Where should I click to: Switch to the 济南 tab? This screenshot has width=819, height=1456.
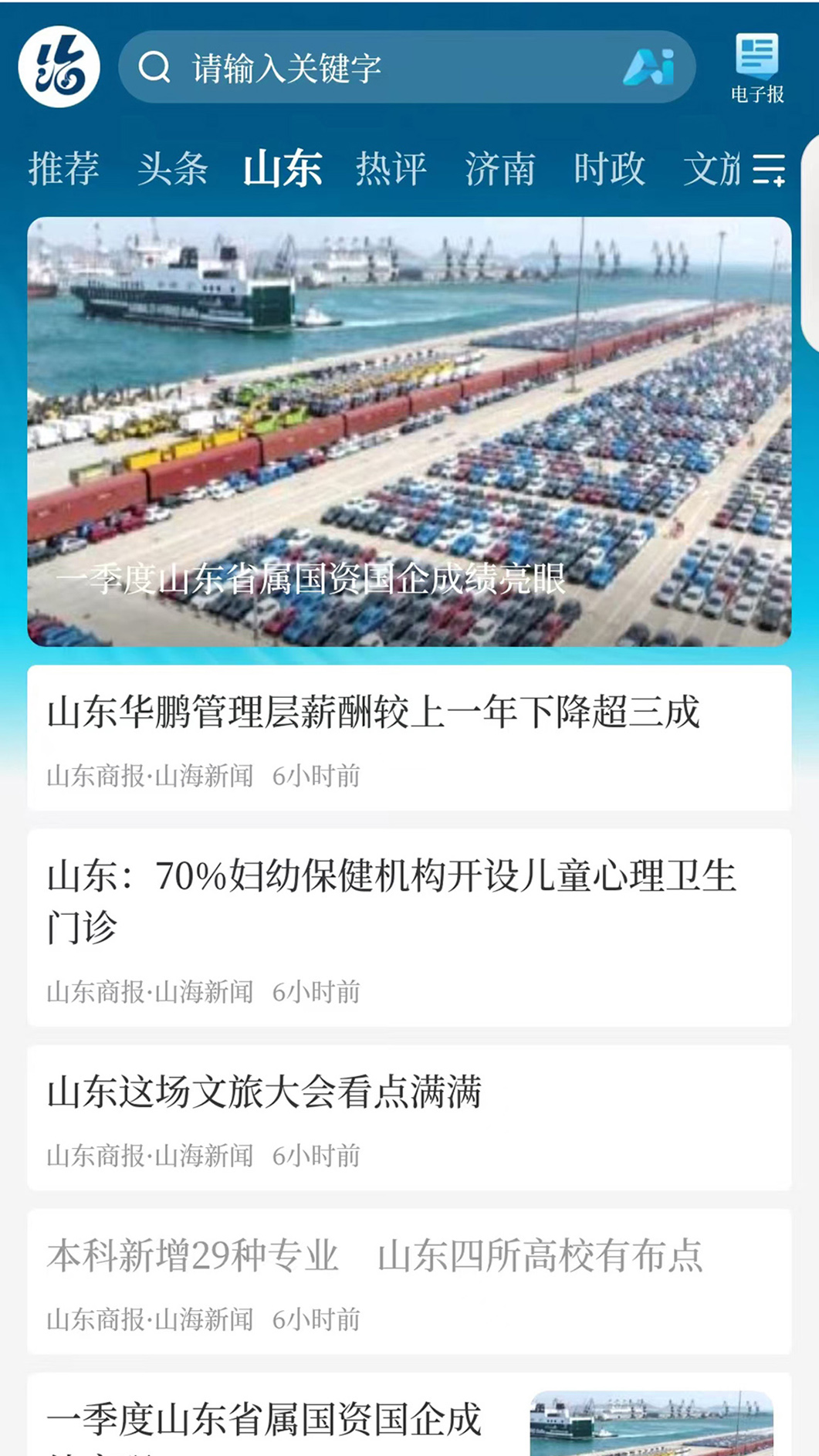500,170
